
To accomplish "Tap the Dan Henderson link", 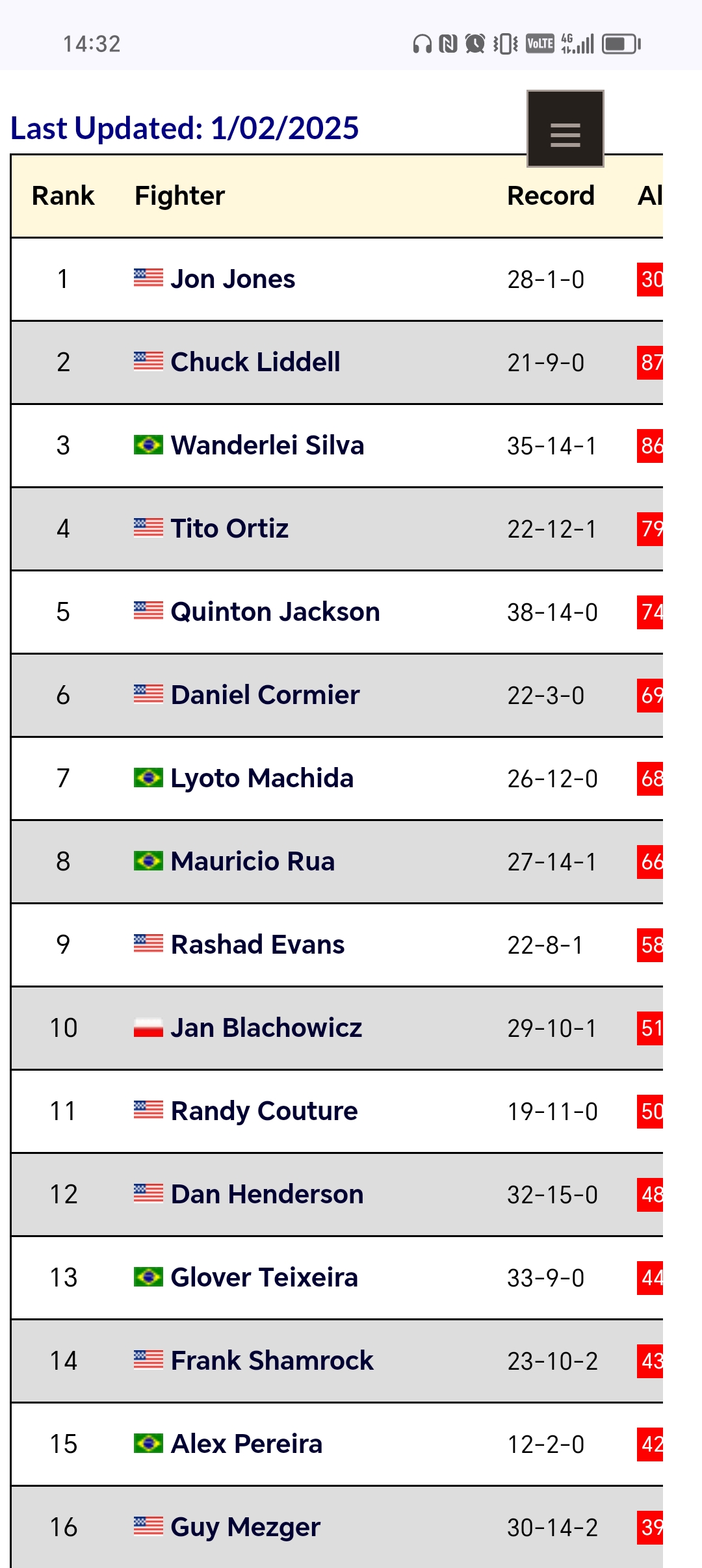I will (267, 1194).
